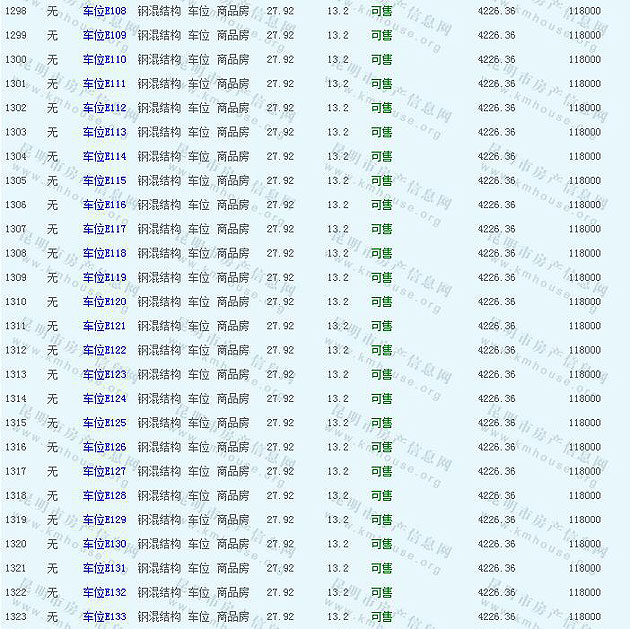Image resolution: width=630 pixels, height=629 pixels.
Task: Open the 车位E109 link
Action: pos(105,35)
